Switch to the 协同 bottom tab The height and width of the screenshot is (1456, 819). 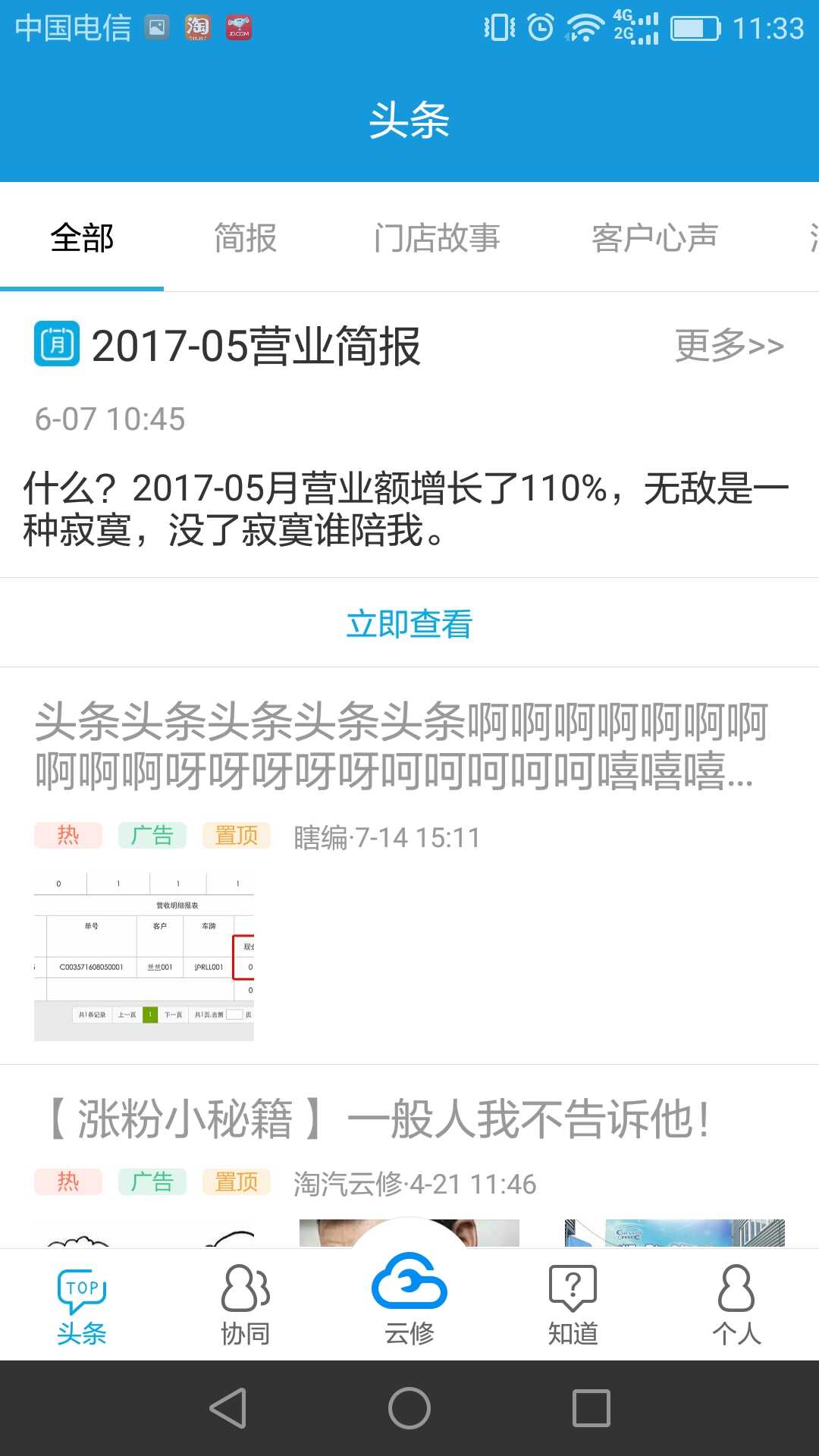246,1306
